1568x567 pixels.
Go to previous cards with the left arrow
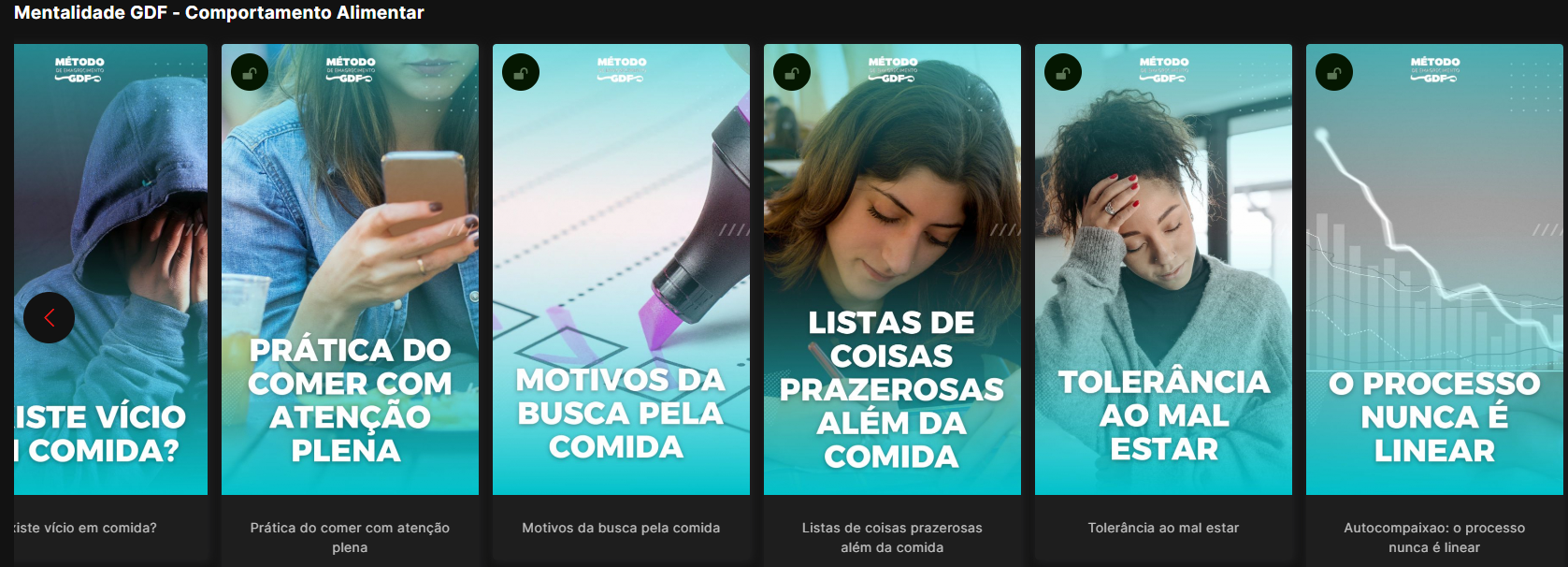click(x=49, y=318)
